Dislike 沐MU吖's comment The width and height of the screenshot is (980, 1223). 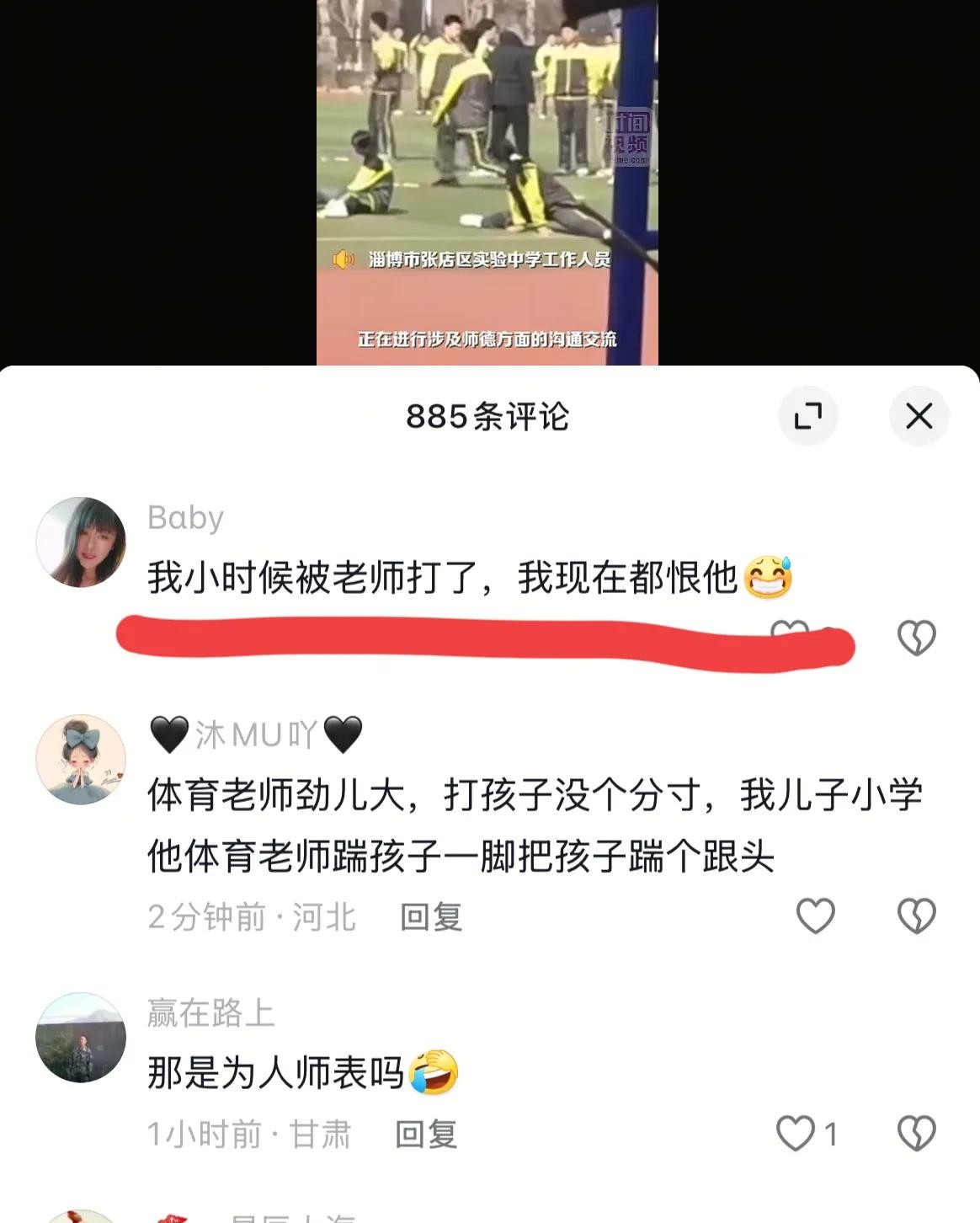(916, 916)
